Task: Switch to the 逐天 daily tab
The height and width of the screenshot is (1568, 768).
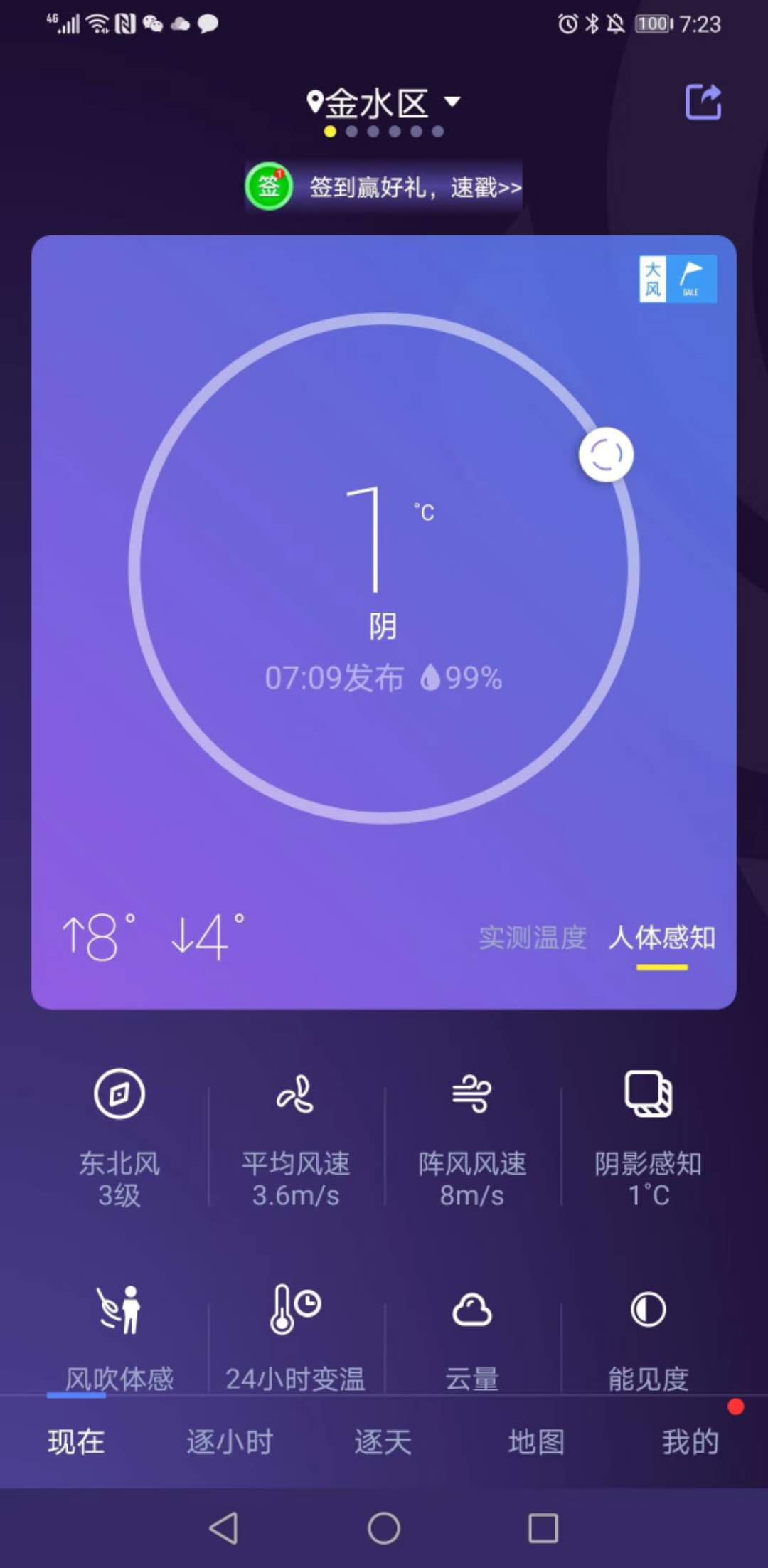Action: coord(383,1442)
